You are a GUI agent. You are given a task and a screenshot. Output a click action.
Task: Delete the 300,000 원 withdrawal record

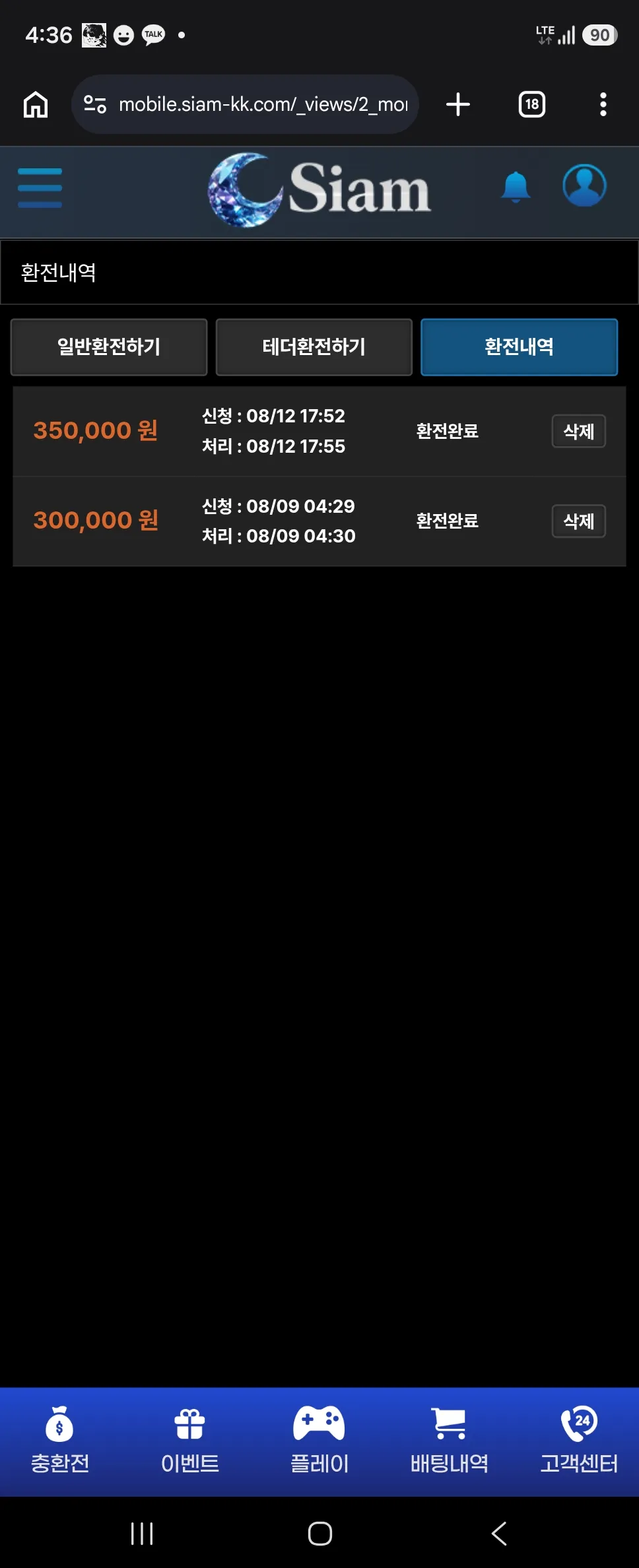pos(579,521)
